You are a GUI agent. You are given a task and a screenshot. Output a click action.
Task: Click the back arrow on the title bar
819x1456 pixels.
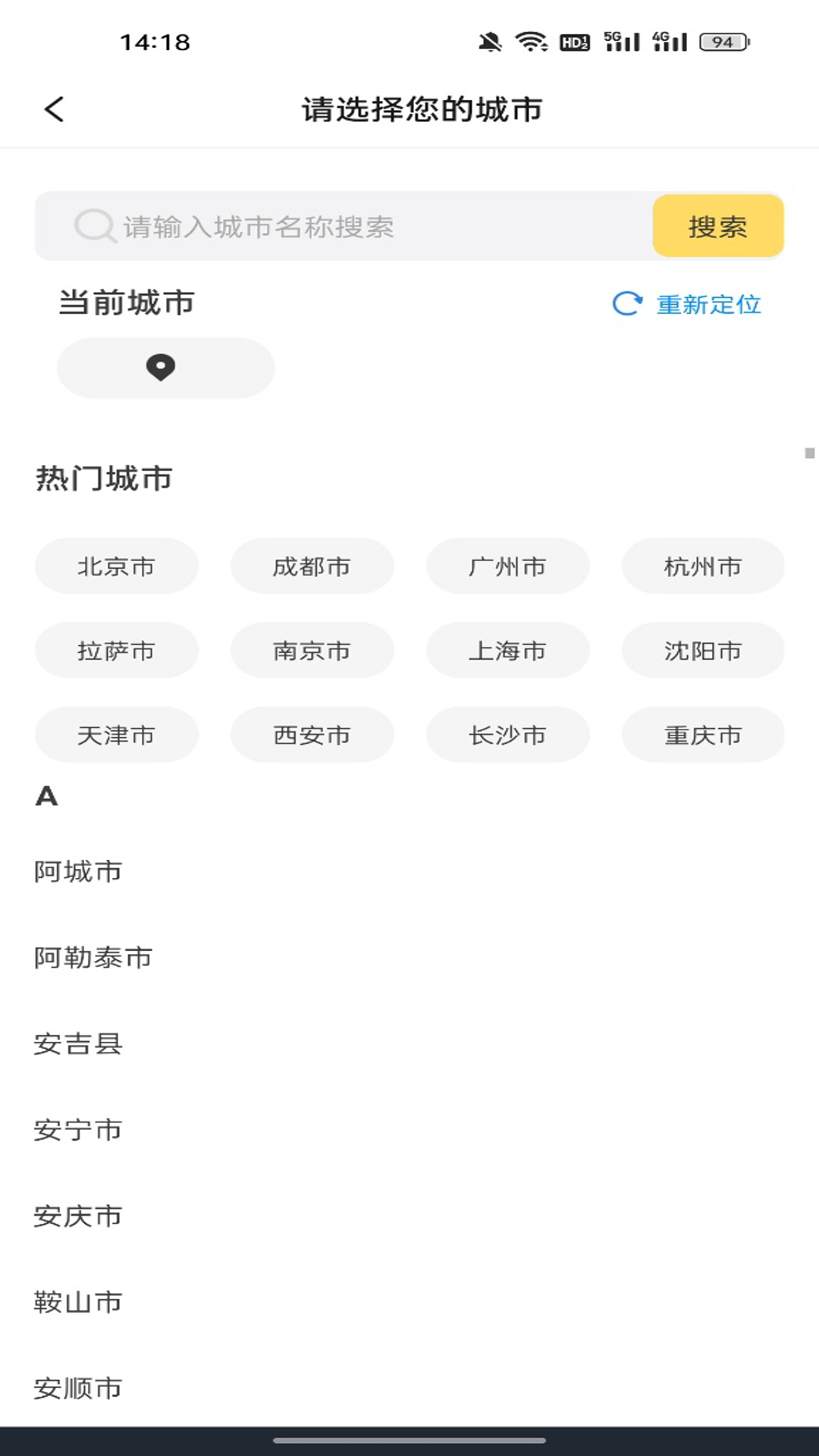pyautogui.click(x=54, y=109)
